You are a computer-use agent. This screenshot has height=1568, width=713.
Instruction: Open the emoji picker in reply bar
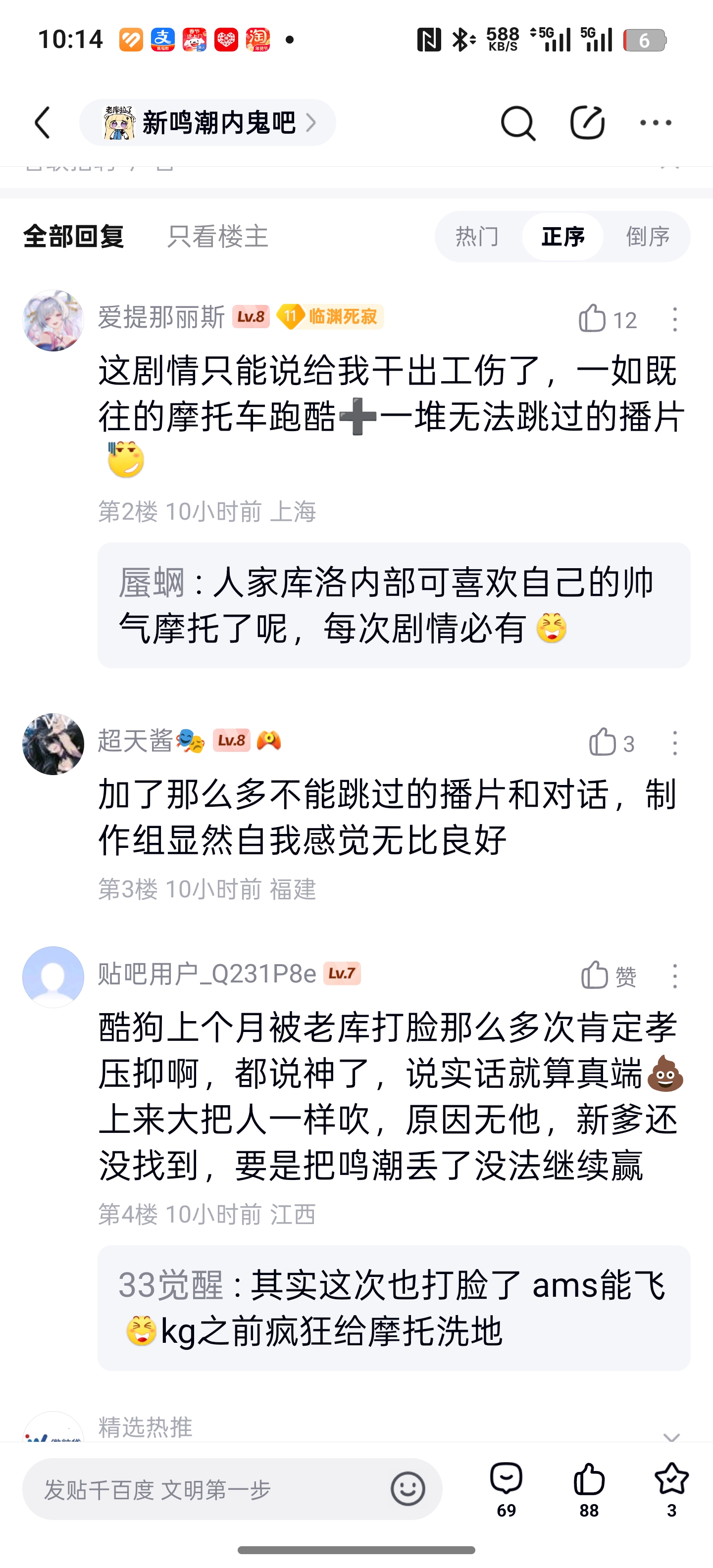[x=407, y=1489]
